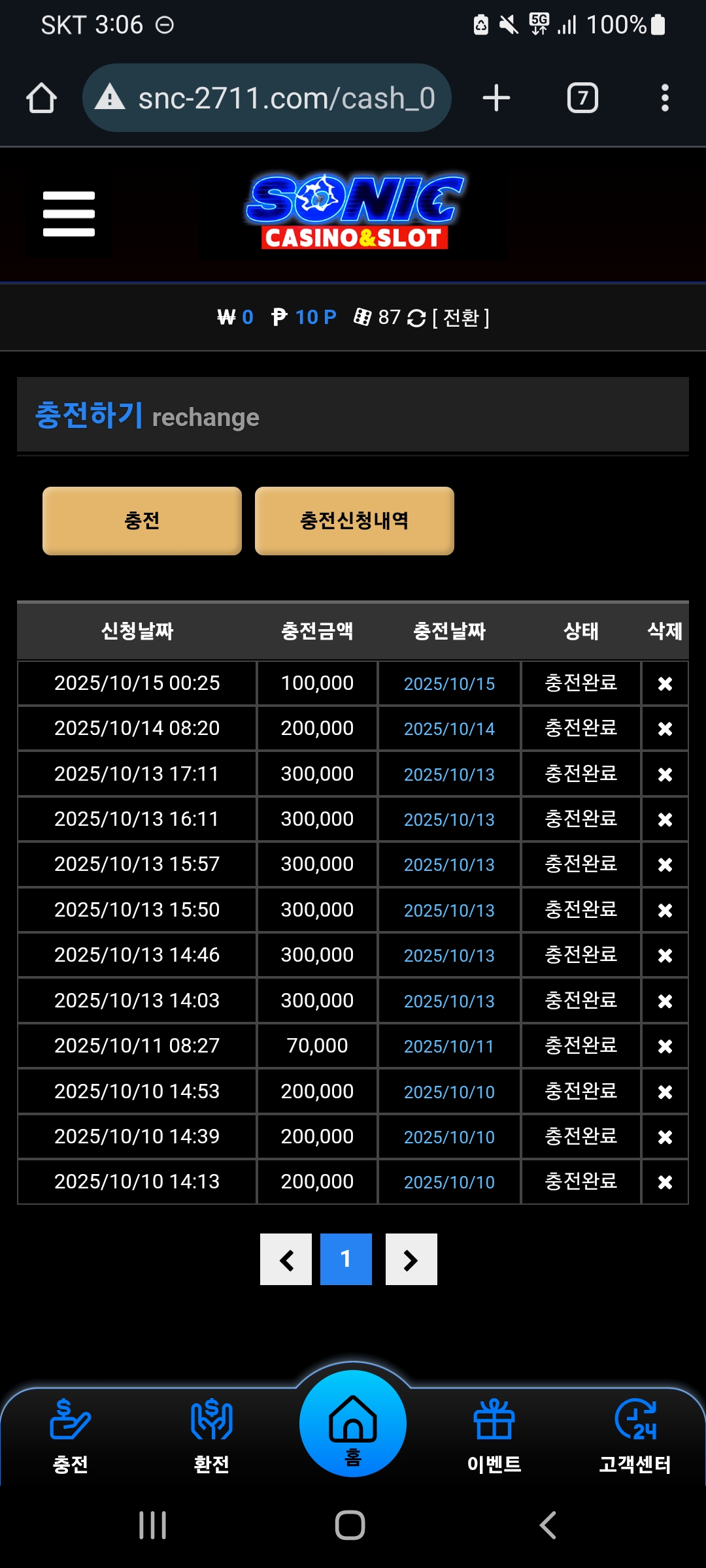Go to the previous page arrow
The height and width of the screenshot is (1568, 706).
(x=286, y=1259)
